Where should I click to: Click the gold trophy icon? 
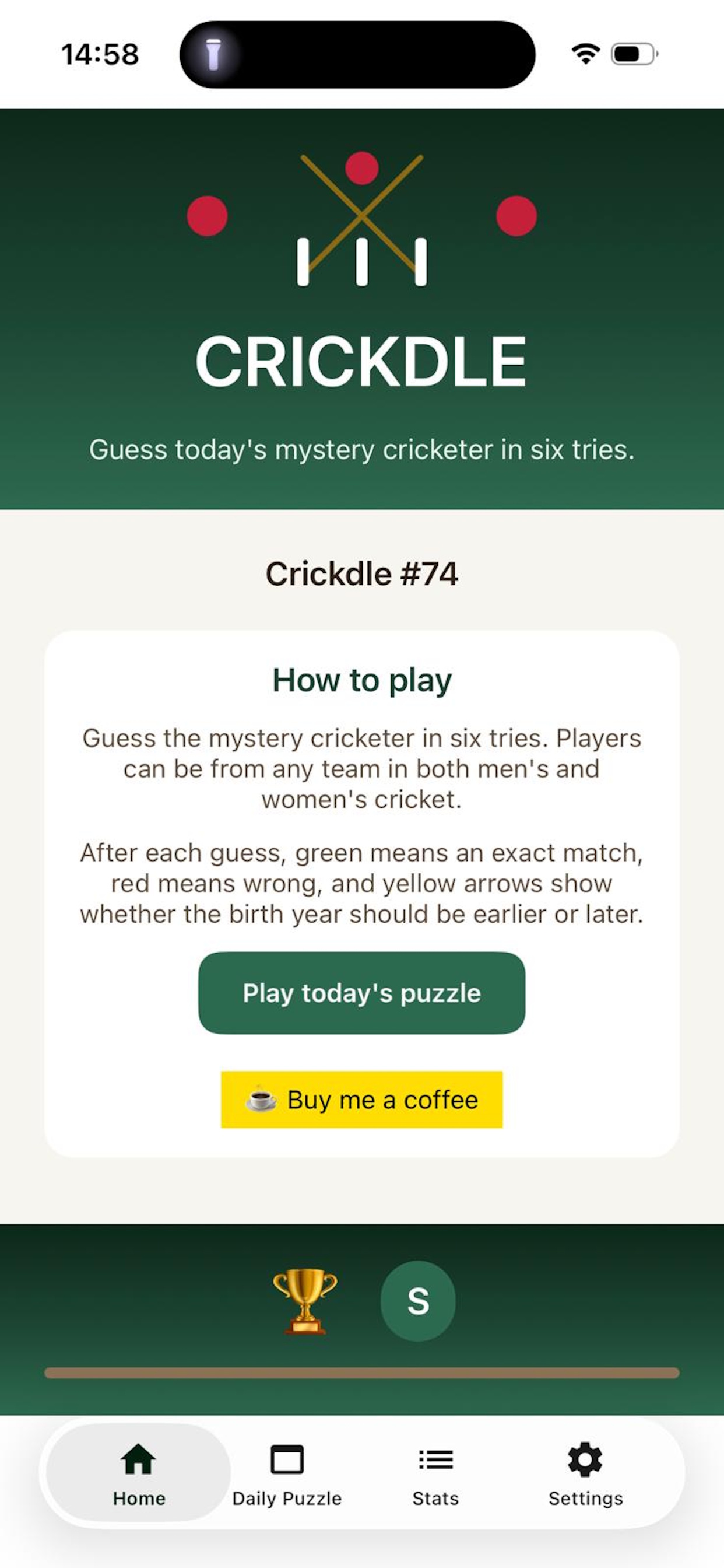[x=307, y=1300]
